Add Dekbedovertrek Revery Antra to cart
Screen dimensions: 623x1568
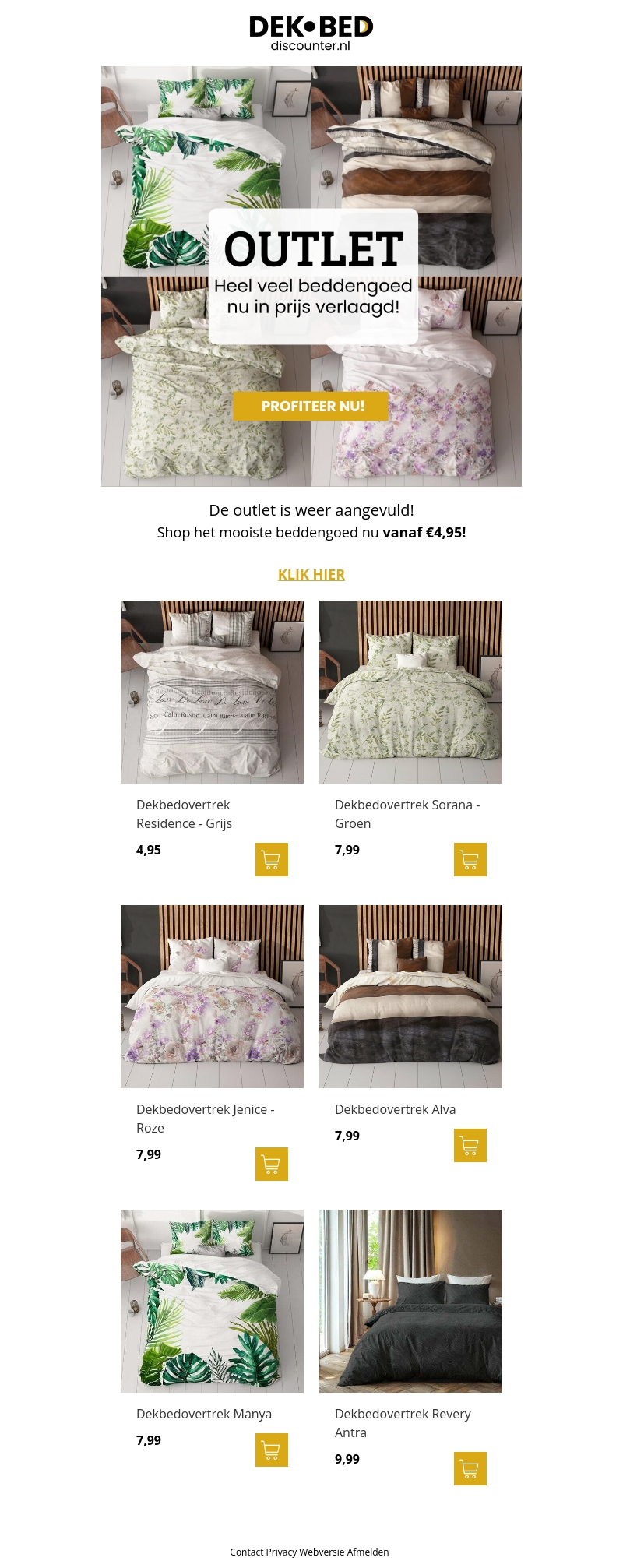tap(470, 1468)
